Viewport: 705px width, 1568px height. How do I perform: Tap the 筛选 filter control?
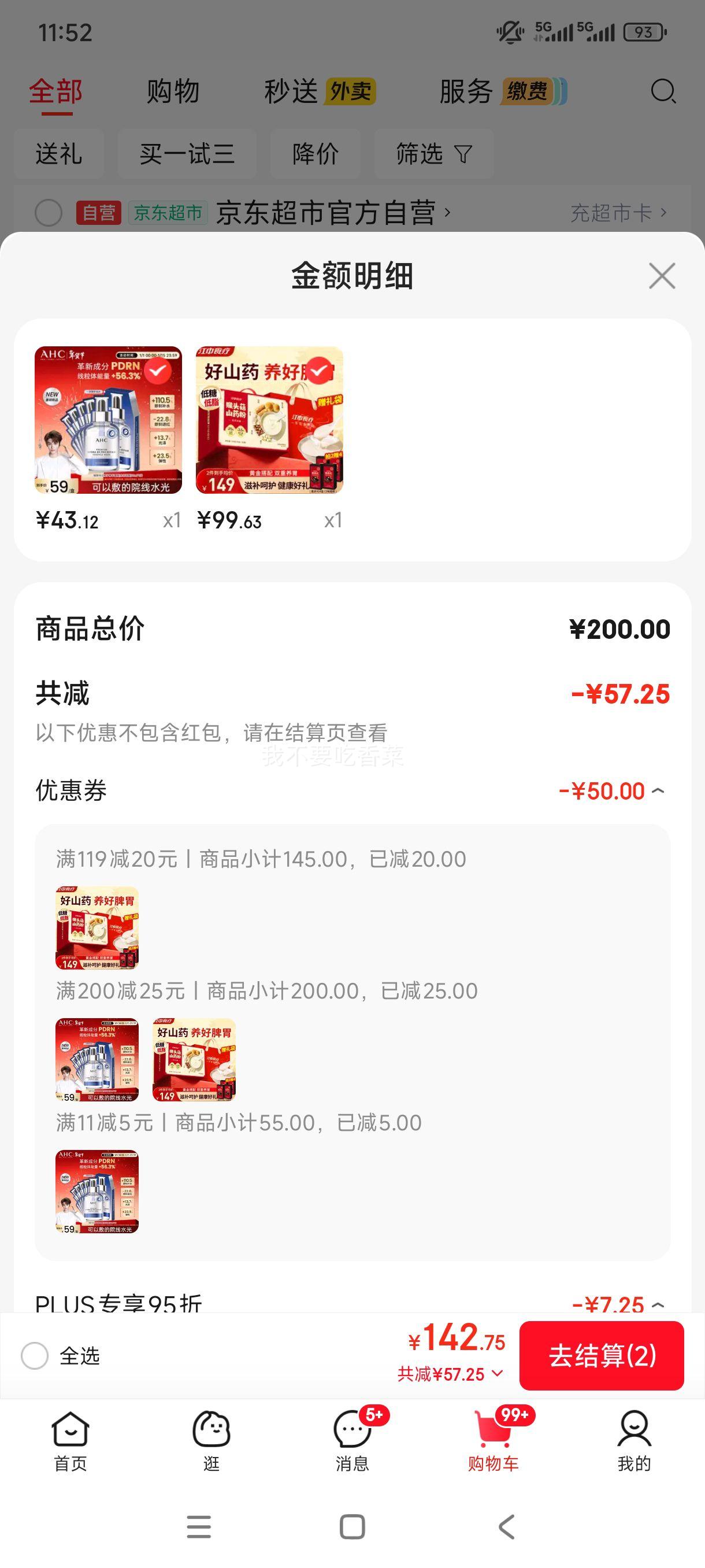[x=433, y=154]
